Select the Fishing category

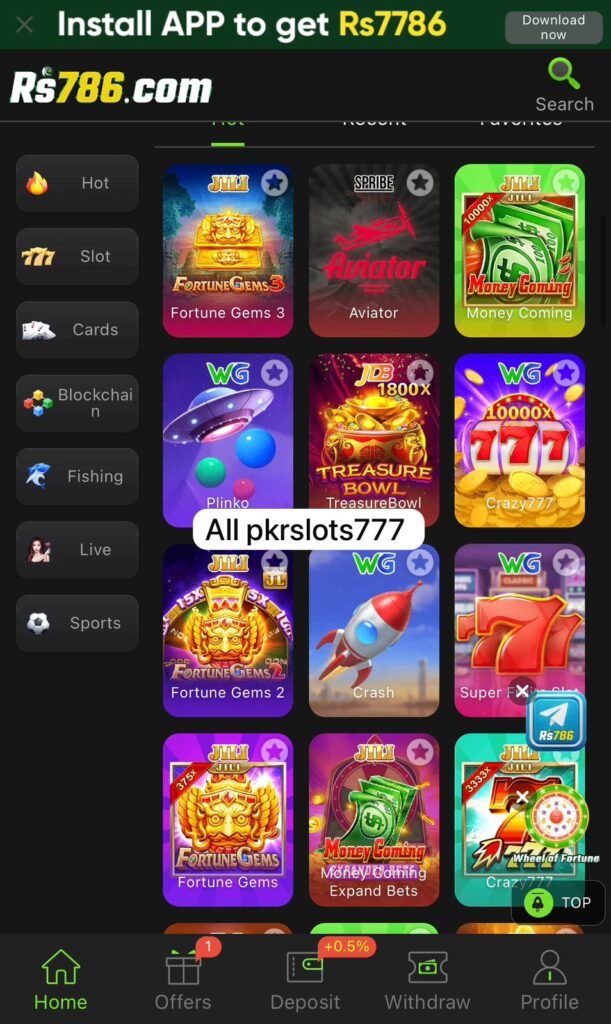[77, 476]
